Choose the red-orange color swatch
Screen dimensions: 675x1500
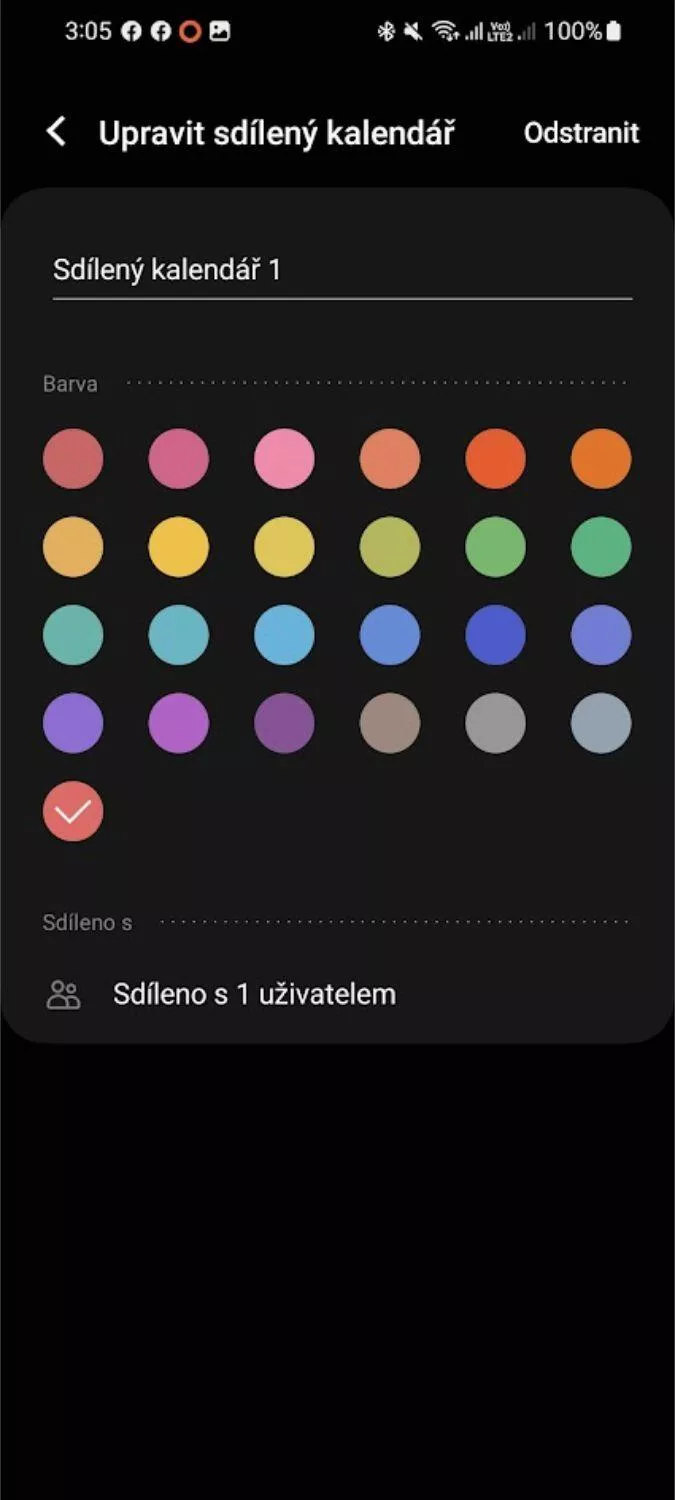[x=495, y=459]
